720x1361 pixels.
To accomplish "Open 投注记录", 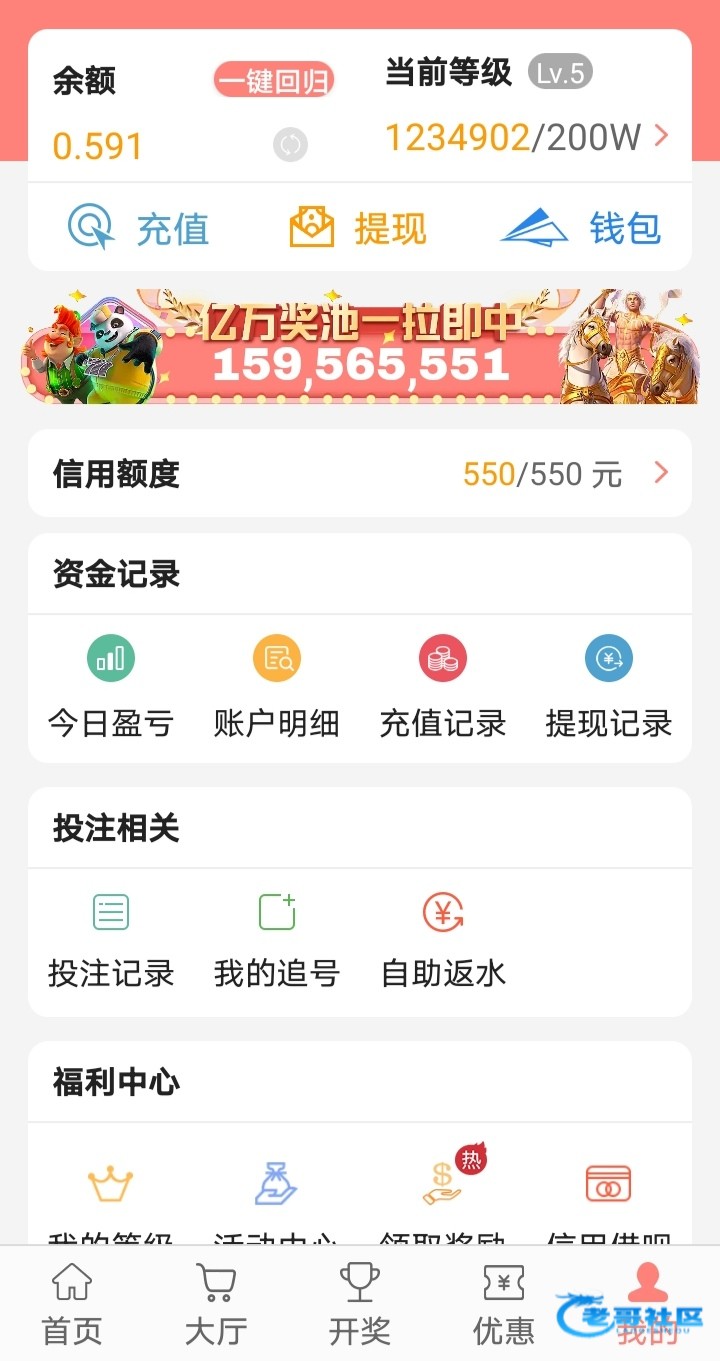I will tap(111, 940).
